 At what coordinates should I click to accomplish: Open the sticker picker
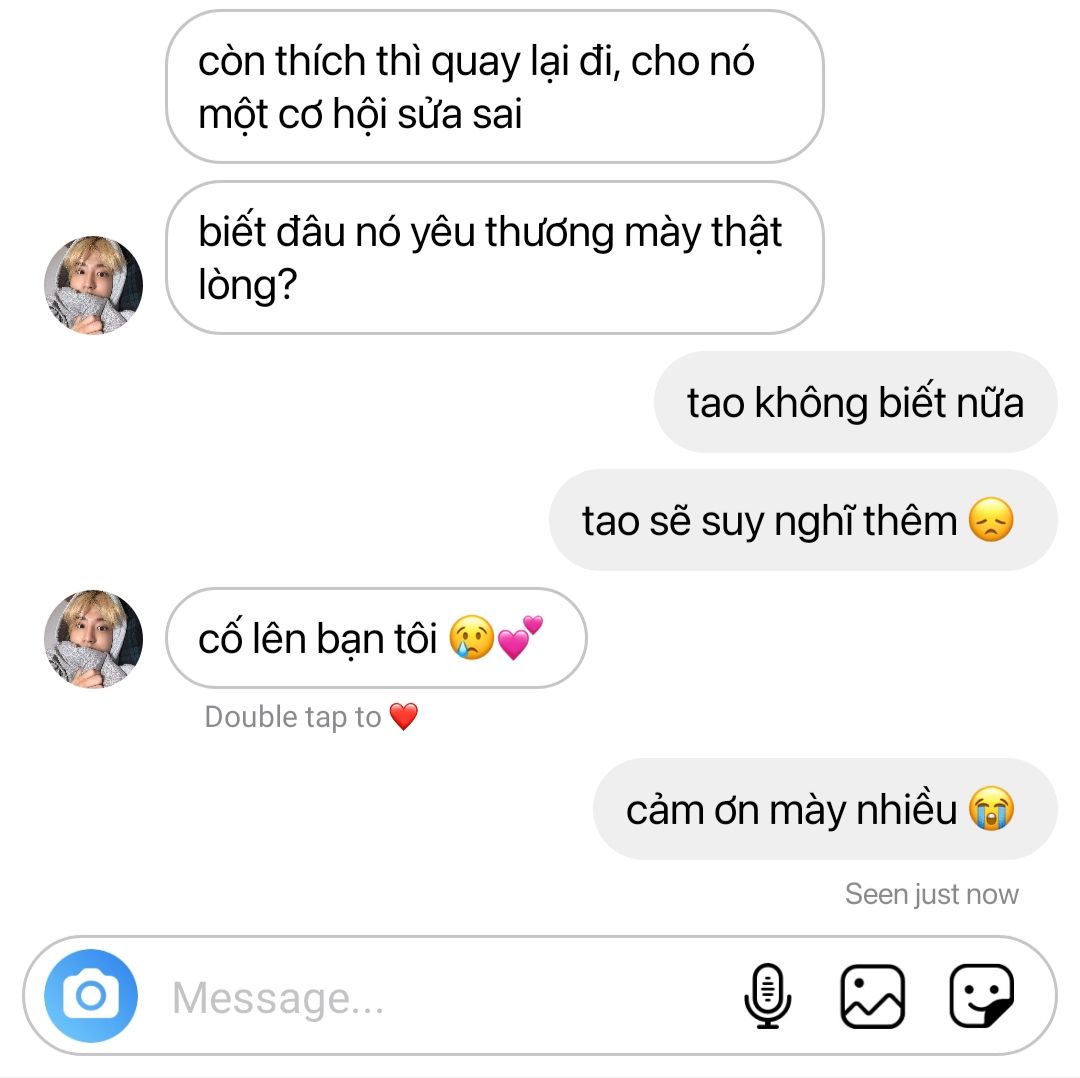click(x=981, y=996)
